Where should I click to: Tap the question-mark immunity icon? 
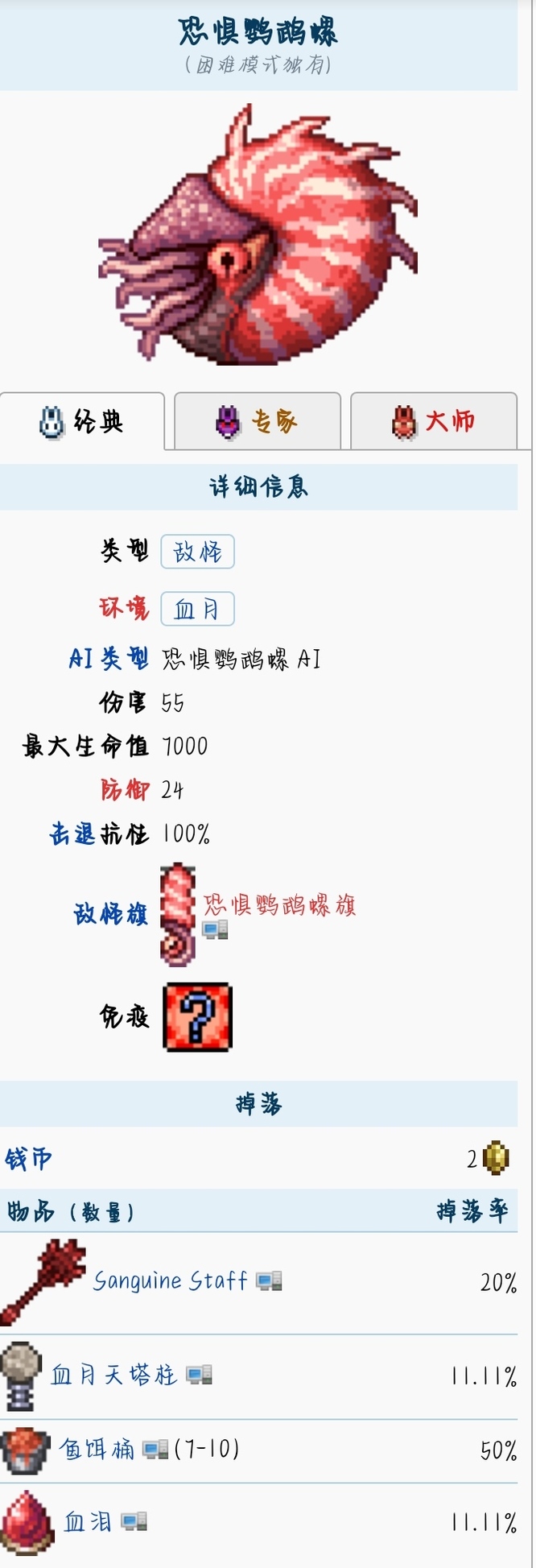tap(197, 1016)
